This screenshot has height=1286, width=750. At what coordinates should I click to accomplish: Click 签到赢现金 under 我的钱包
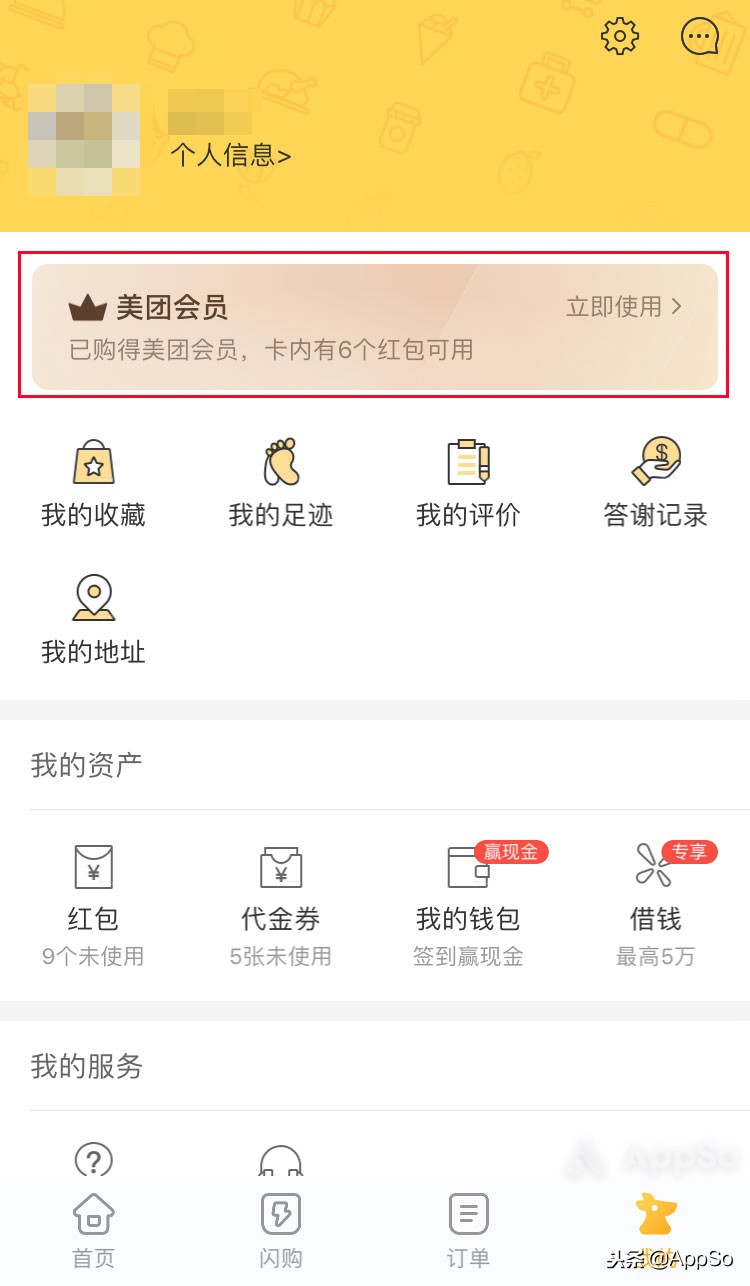(468, 956)
